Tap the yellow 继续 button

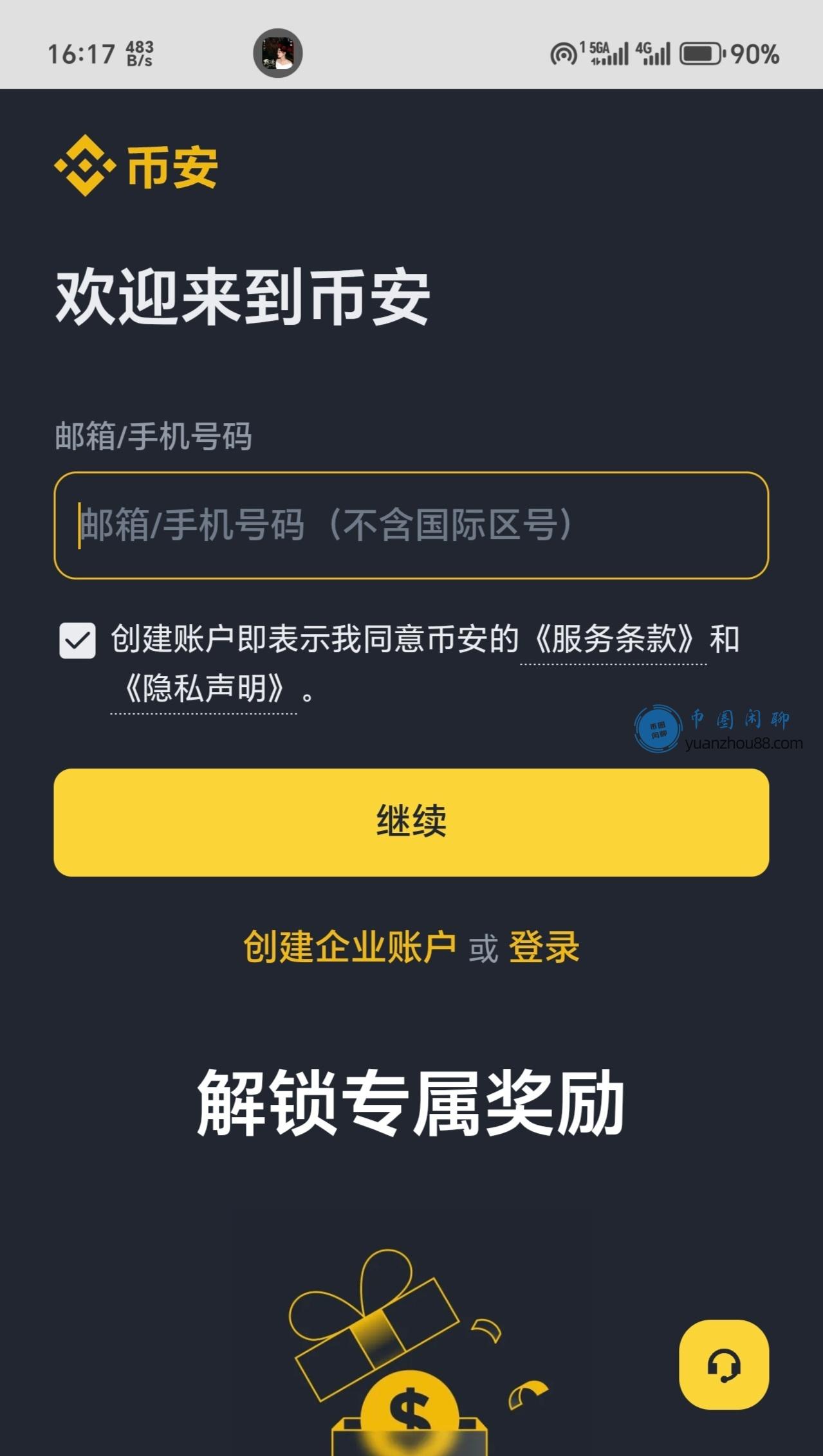pos(411,822)
